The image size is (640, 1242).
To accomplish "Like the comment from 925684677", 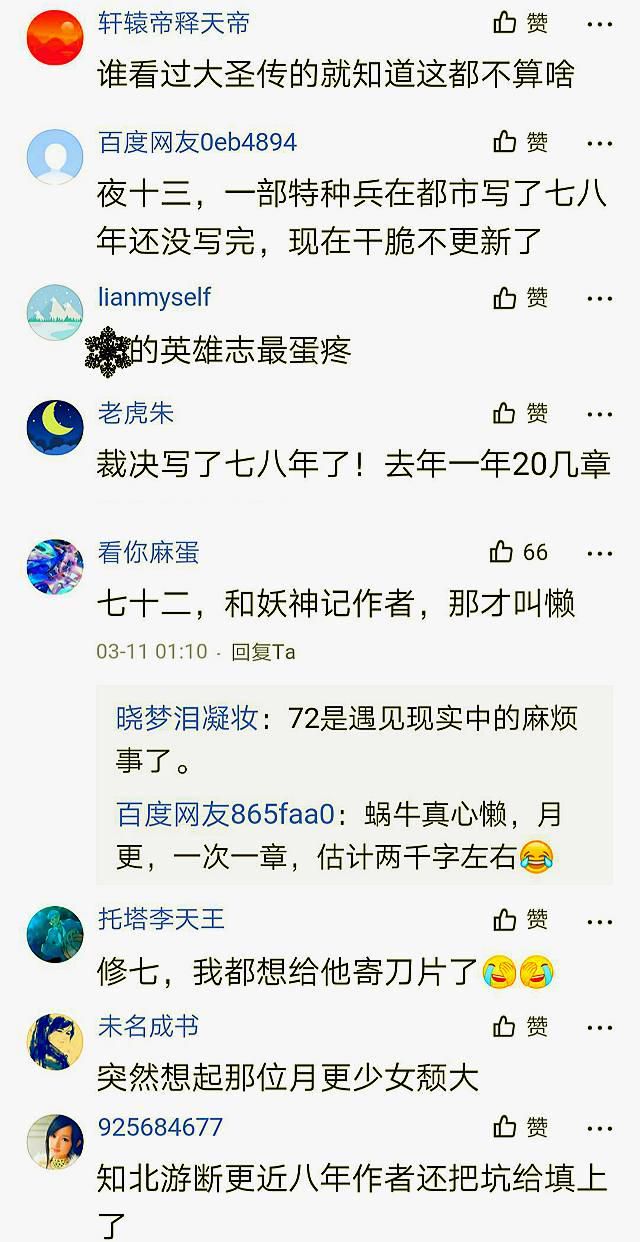I will [520, 1127].
